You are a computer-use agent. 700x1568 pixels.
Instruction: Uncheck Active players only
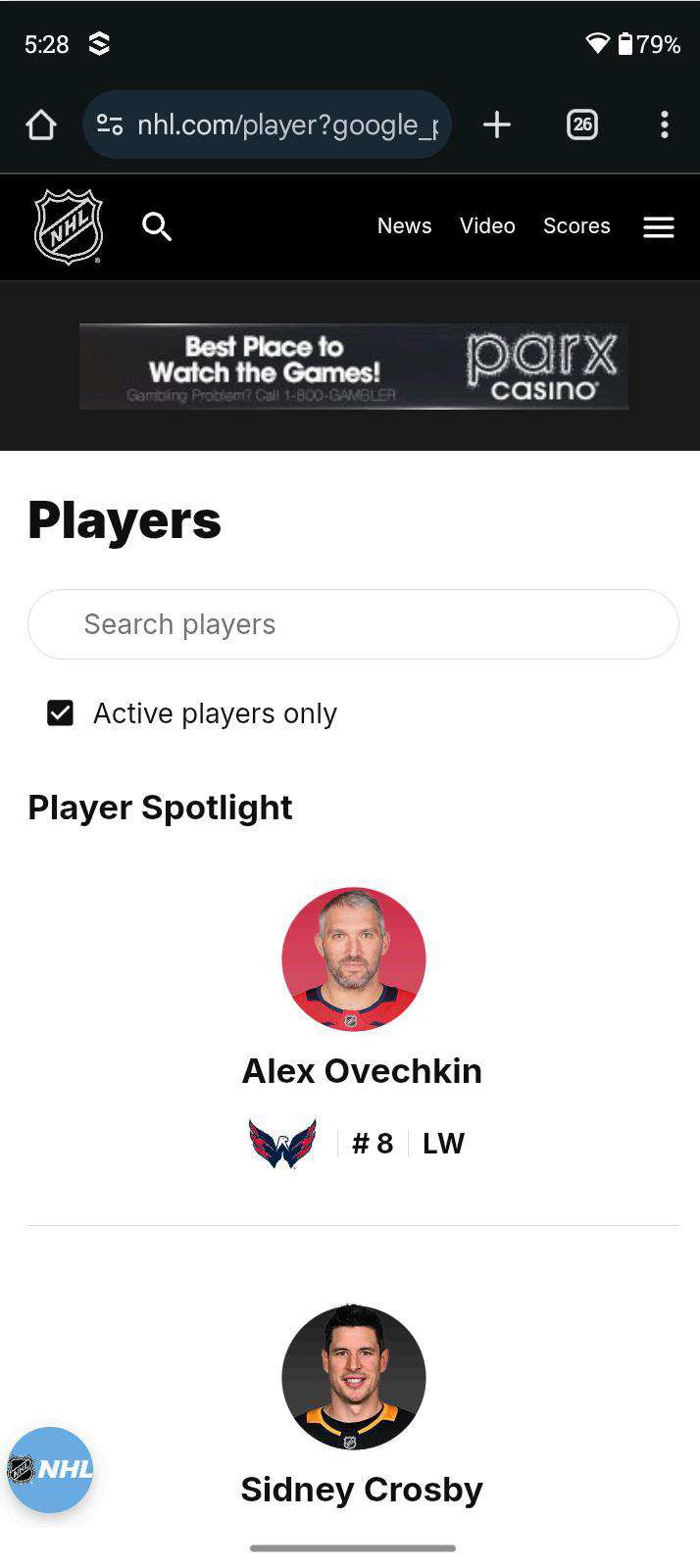(x=61, y=713)
